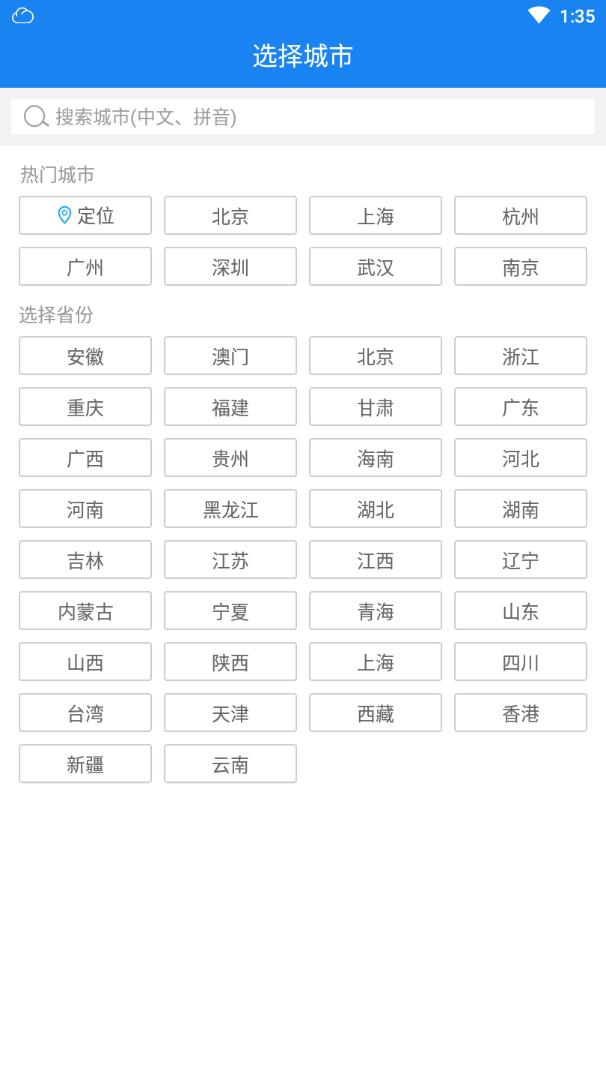Choose 辽宁 province
This screenshot has width=606, height=1080.
pyautogui.click(x=521, y=560)
